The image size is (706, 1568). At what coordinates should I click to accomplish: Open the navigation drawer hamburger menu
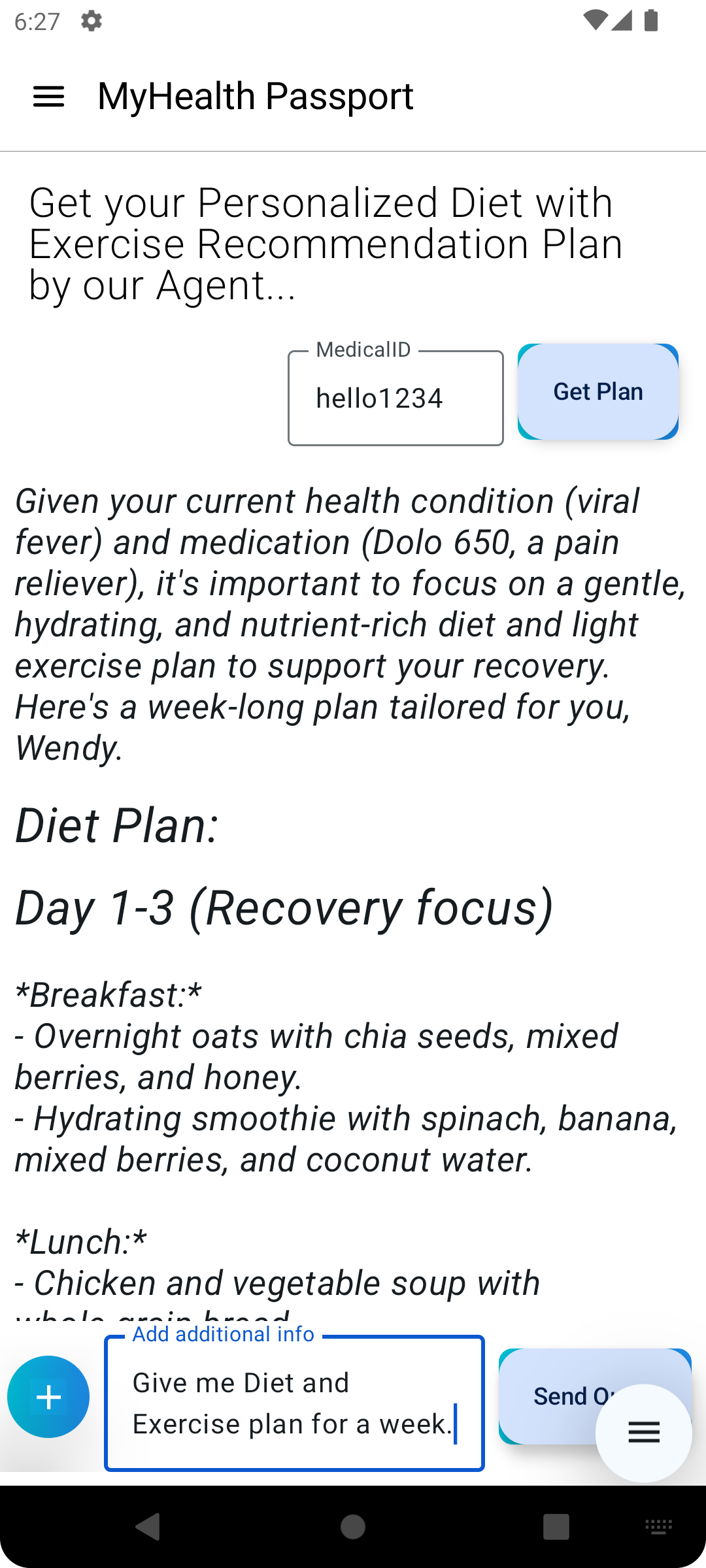tap(48, 96)
